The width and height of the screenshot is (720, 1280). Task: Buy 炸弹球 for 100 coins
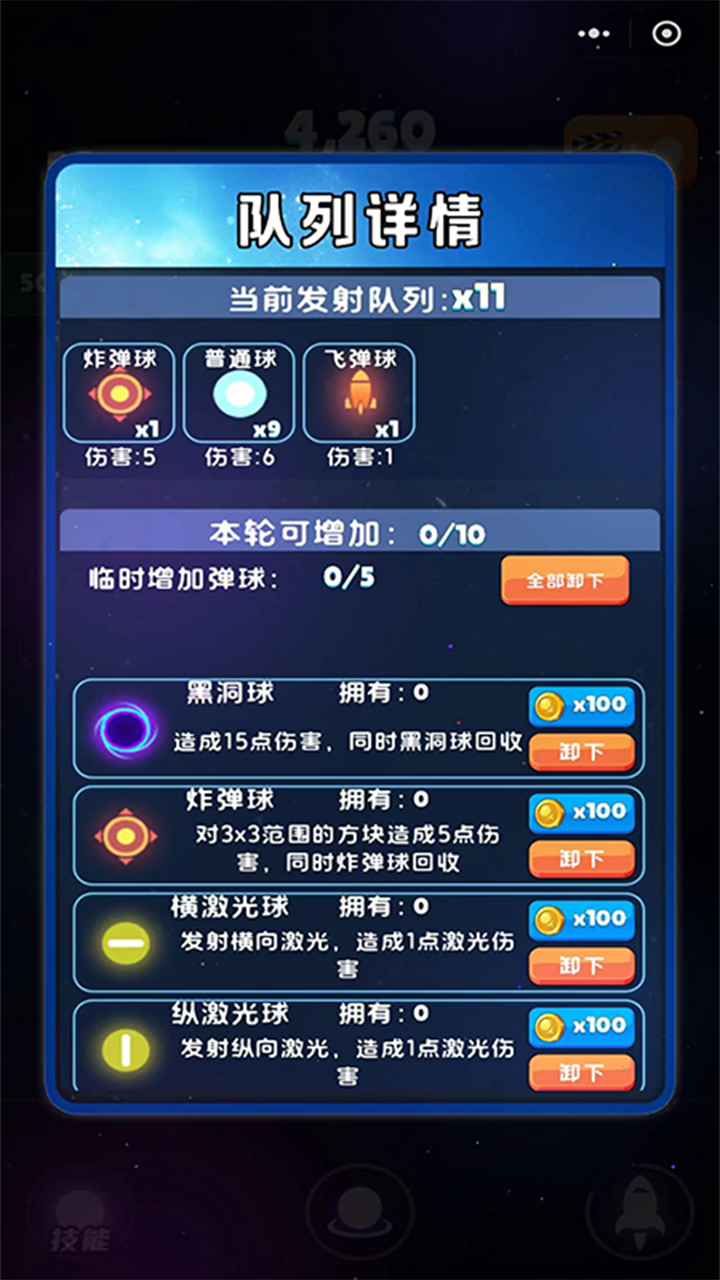581,813
